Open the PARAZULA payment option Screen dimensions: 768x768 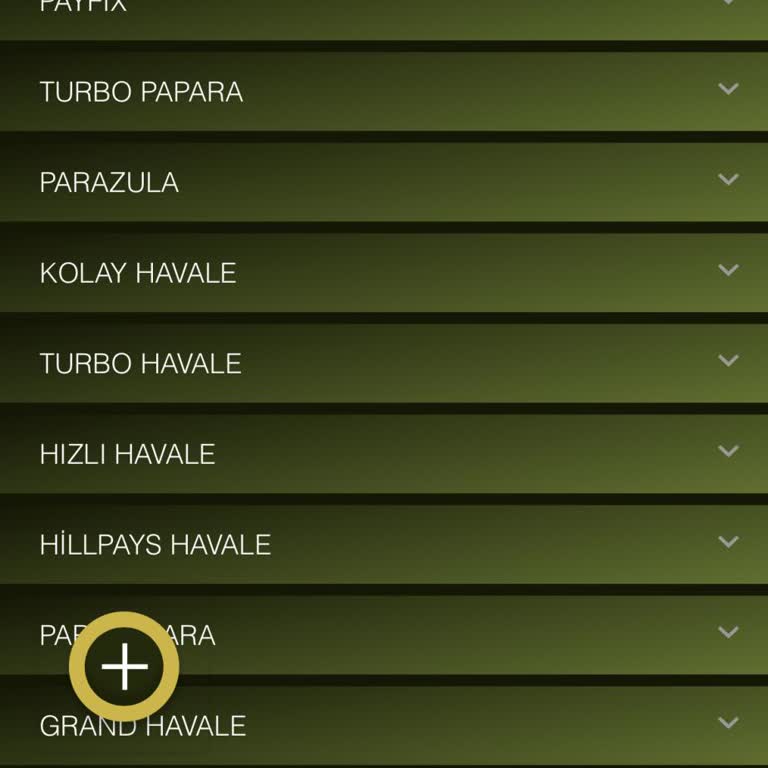728,180
